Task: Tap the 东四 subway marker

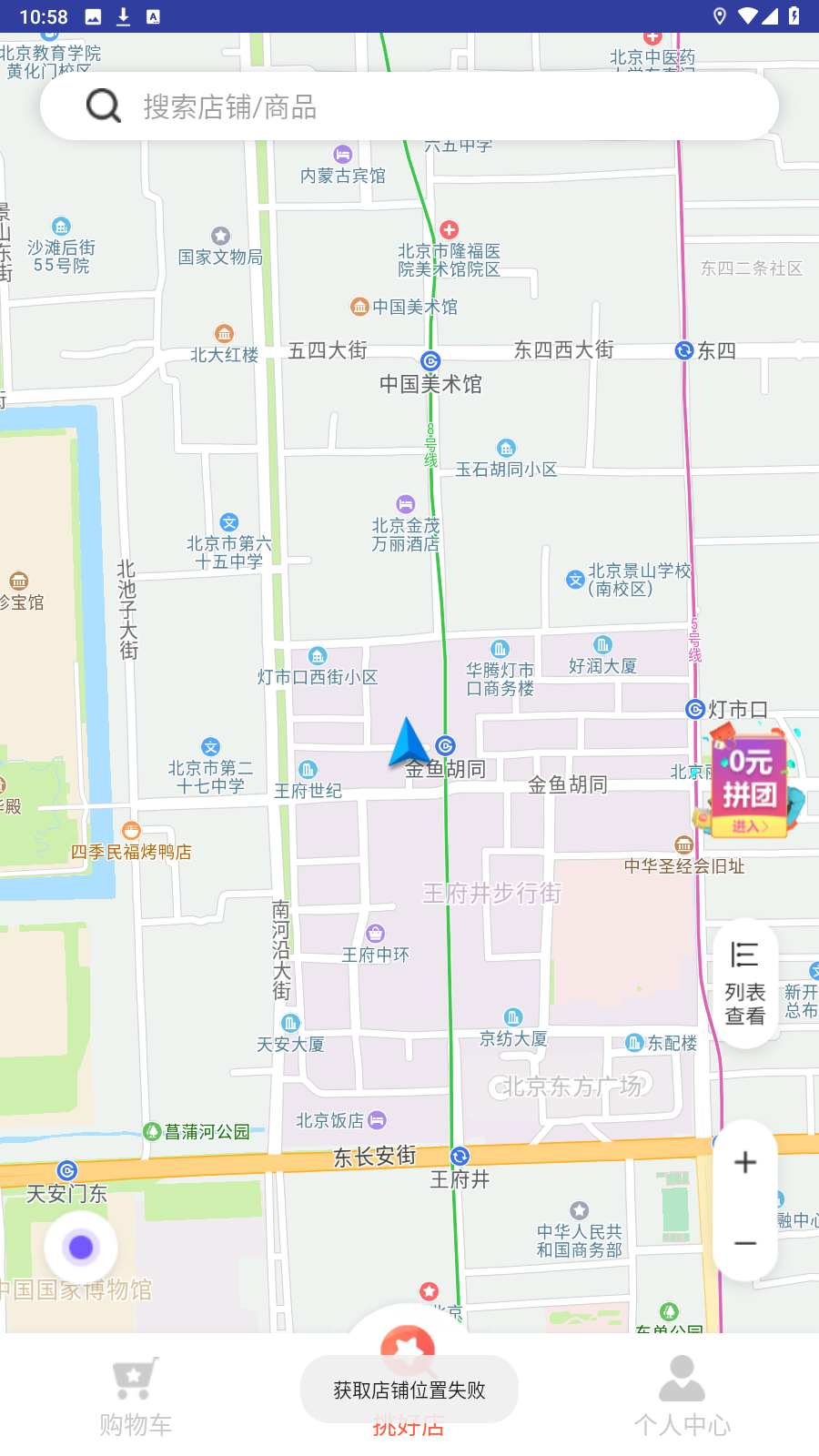Action: [682, 349]
